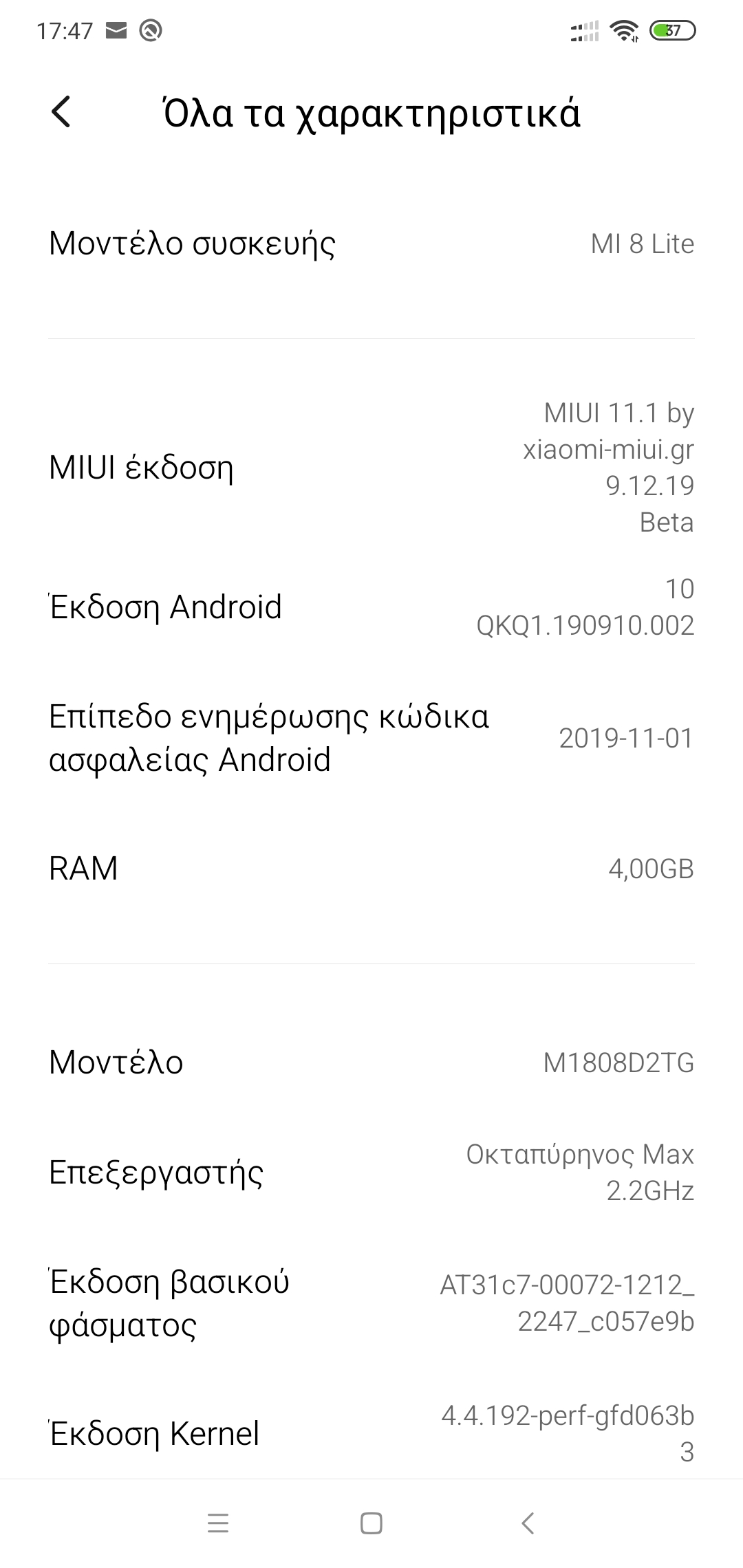Select the Έκδοση Kernel row

pos(371,1434)
